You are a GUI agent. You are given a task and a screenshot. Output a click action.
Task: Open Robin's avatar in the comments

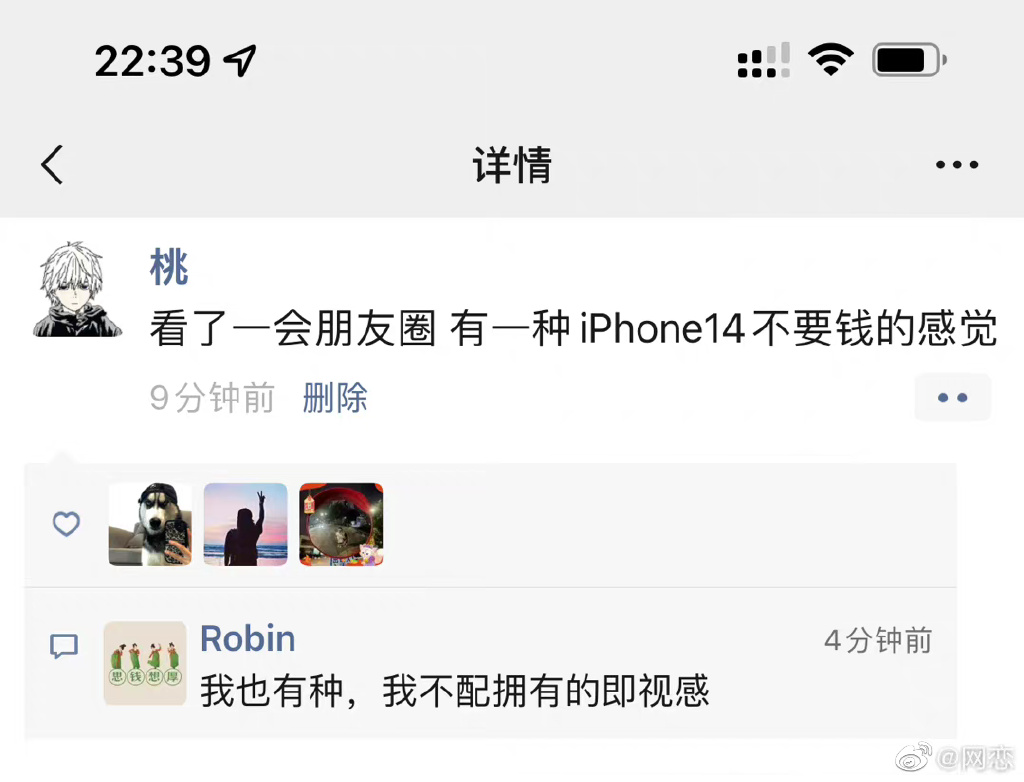click(145, 663)
